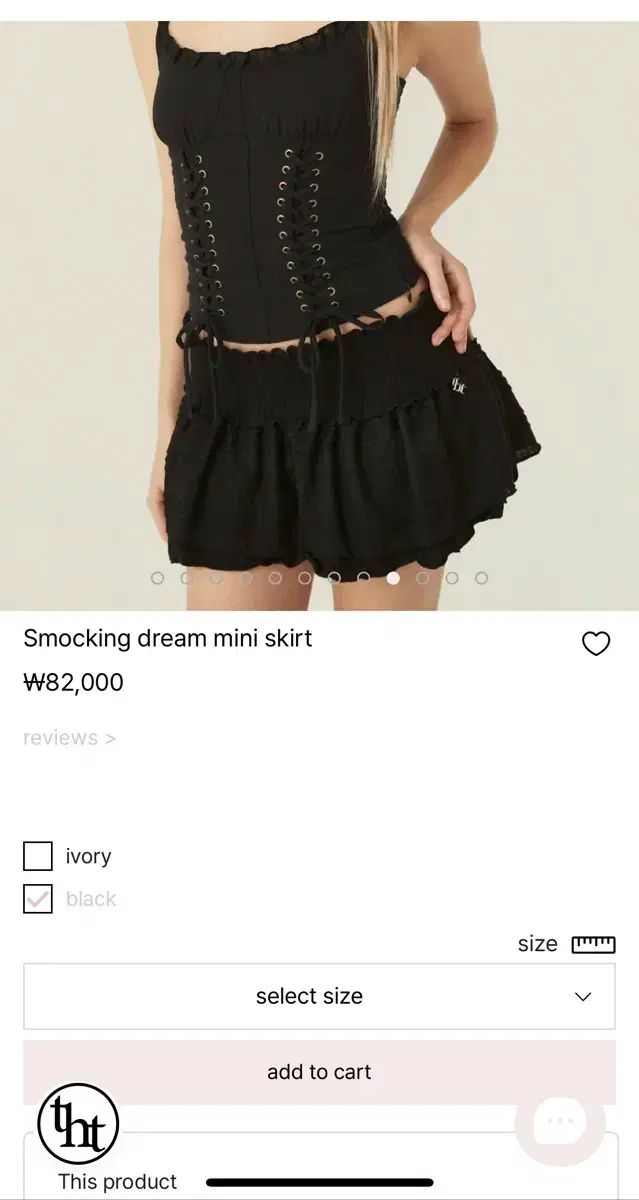639x1200 pixels.
Task: Add the mini skirt to cart
Action: [x=319, y=1072]
